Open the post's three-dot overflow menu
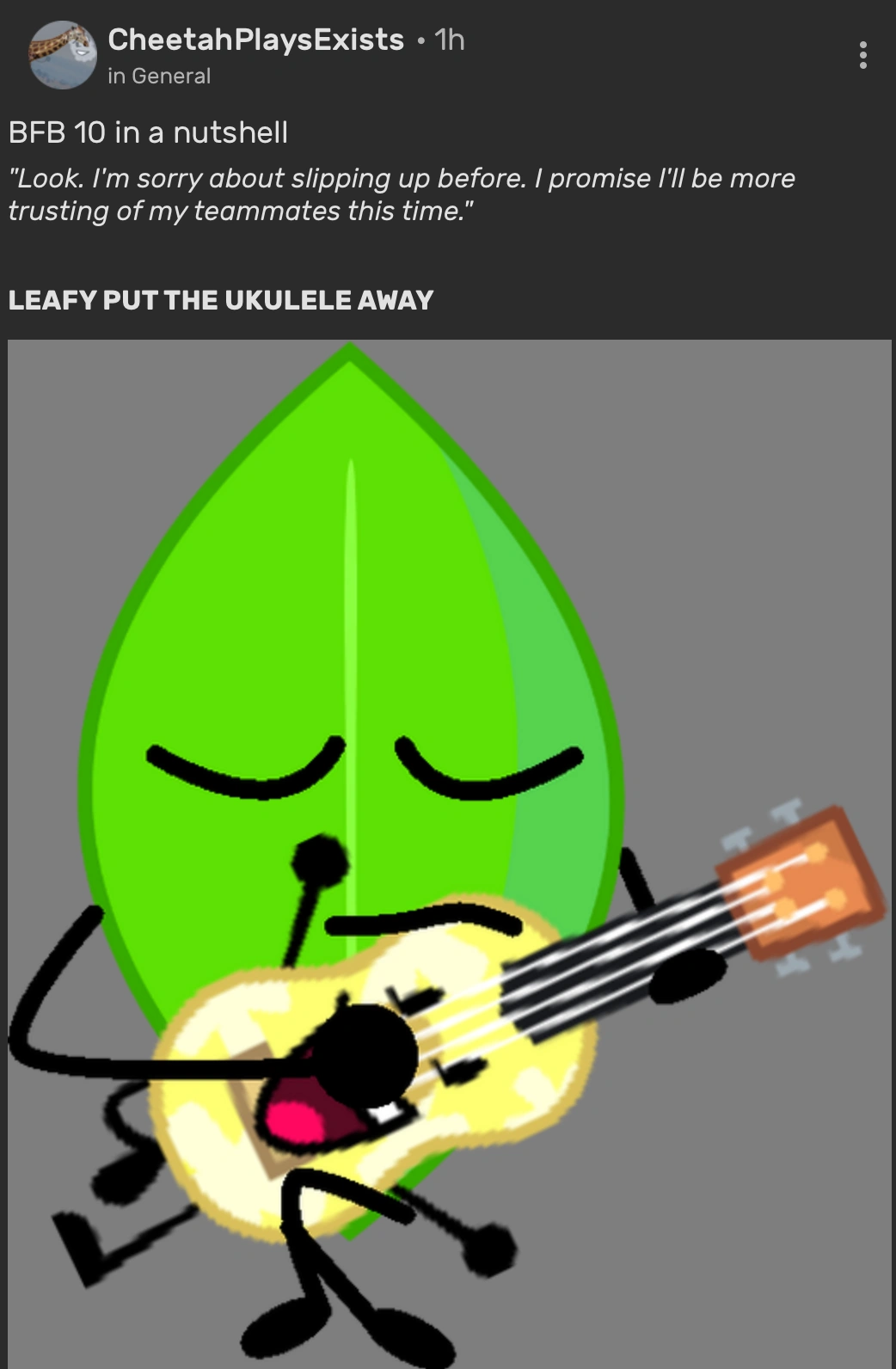Viewport: 896px width, 1369px height. [862, 55]
